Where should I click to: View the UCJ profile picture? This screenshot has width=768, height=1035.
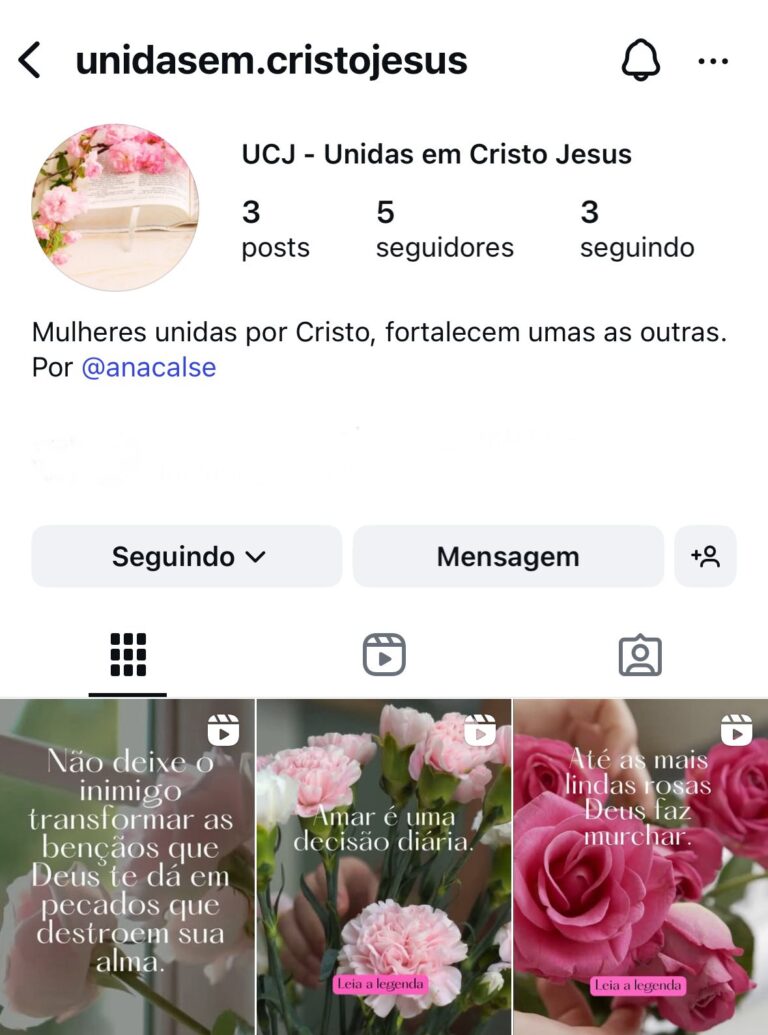pyautogui.click(x=115, y=208)
